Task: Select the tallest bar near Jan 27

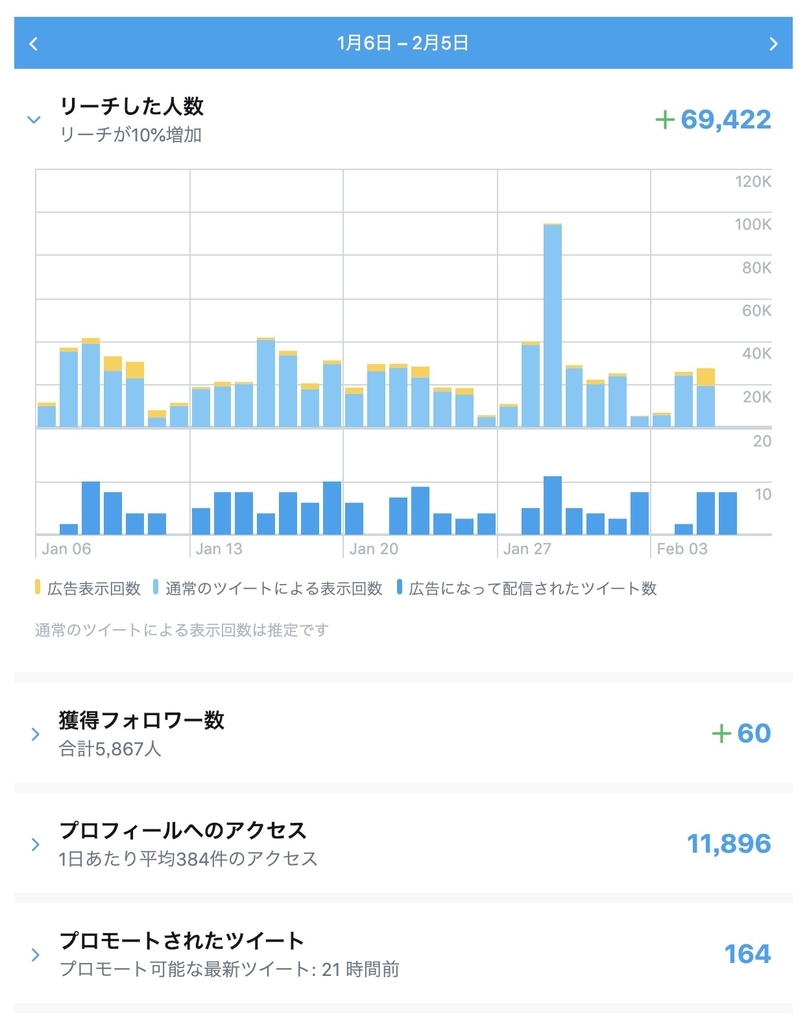Action: [552, 320]
